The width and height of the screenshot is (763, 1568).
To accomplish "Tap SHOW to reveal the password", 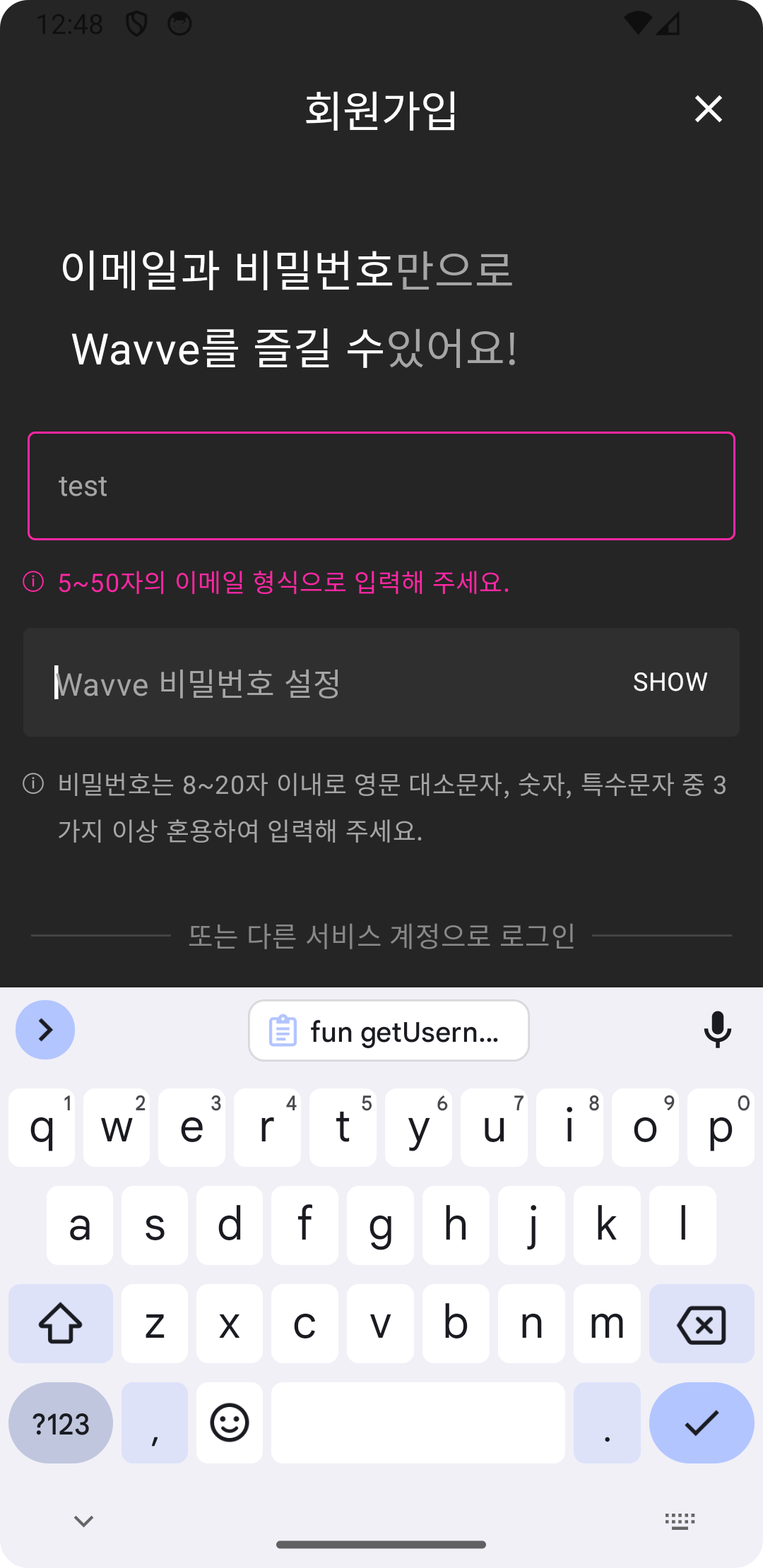I will point(670,682).
